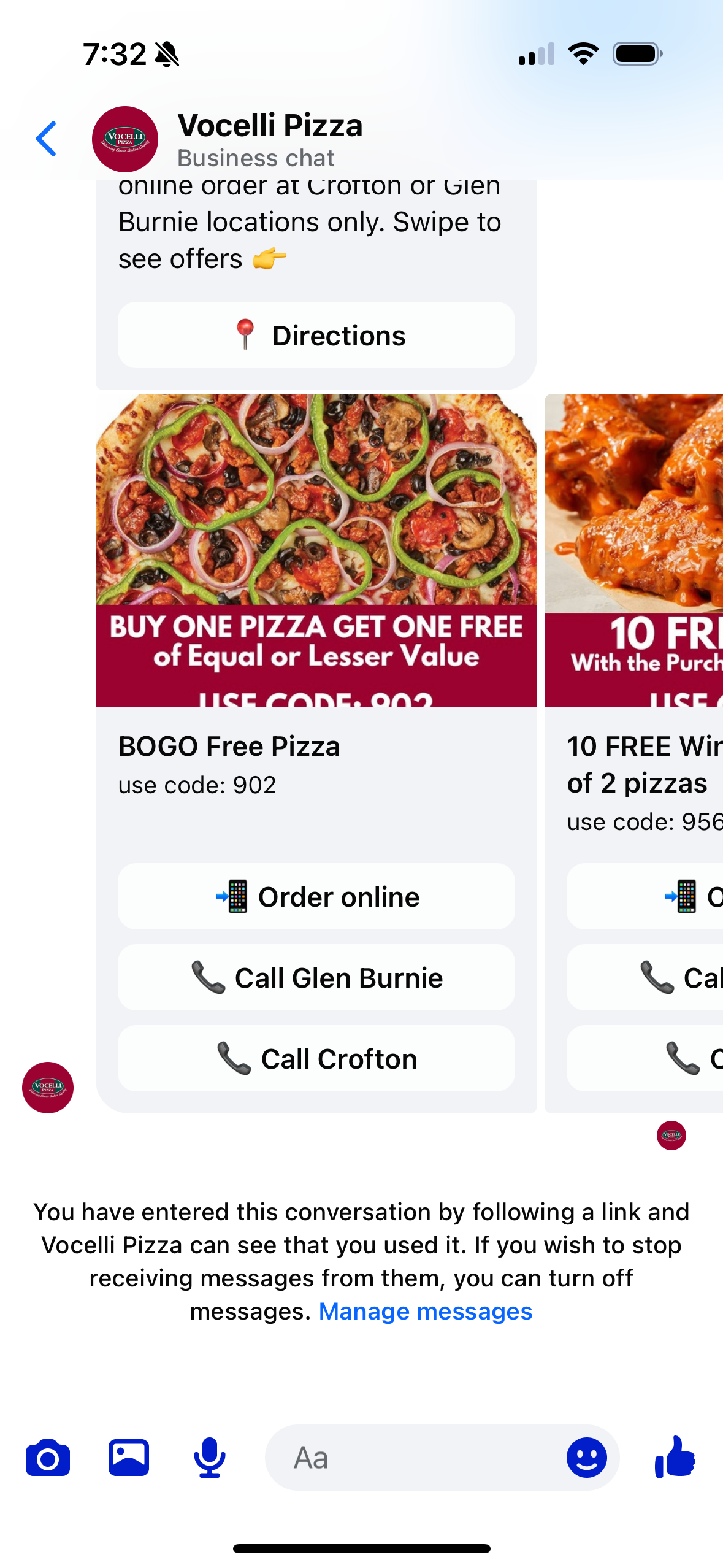This screenshot has width=723, height=1568.
Task: Open the Manage messages link
Action: (425, 1312)
